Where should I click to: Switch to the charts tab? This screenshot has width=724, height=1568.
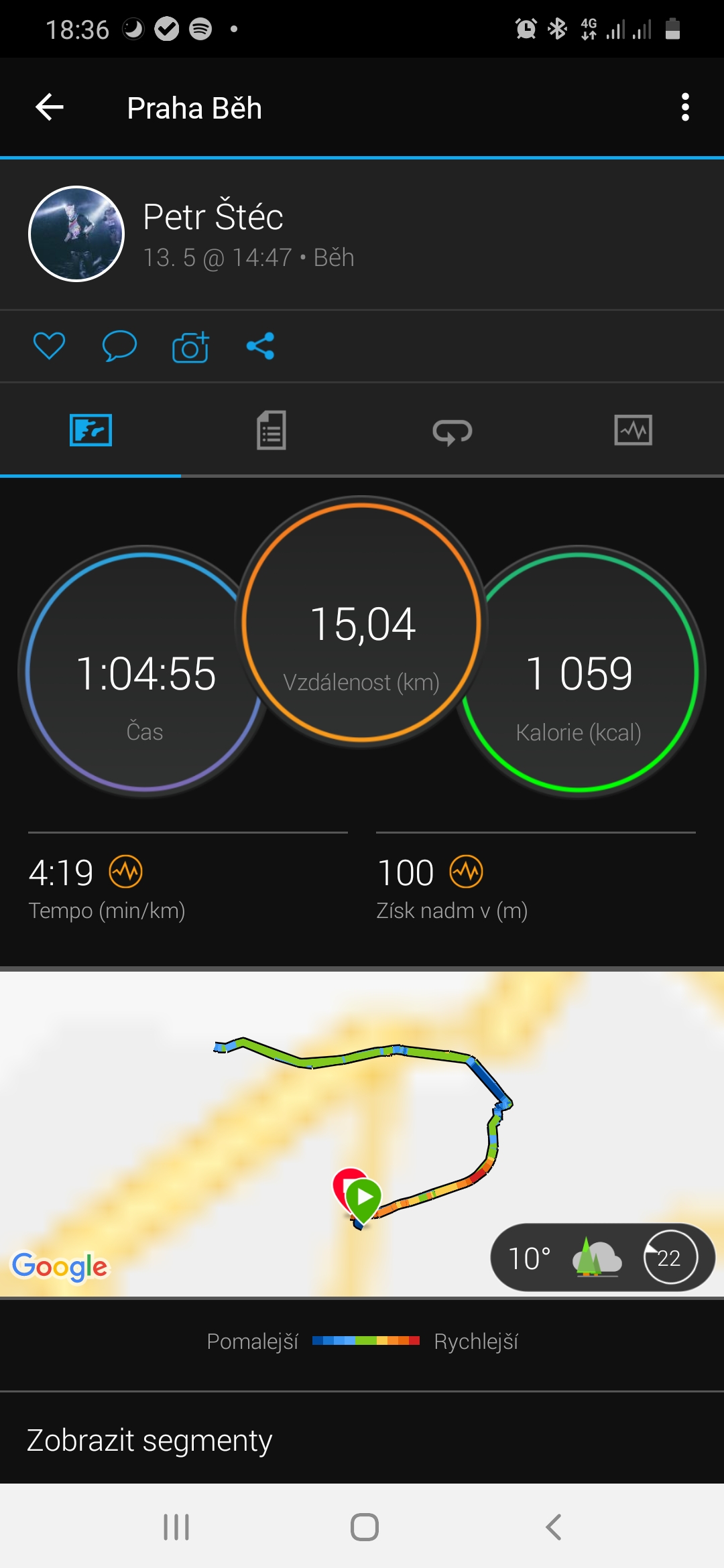pyautogui.click(x=633, y=430)
